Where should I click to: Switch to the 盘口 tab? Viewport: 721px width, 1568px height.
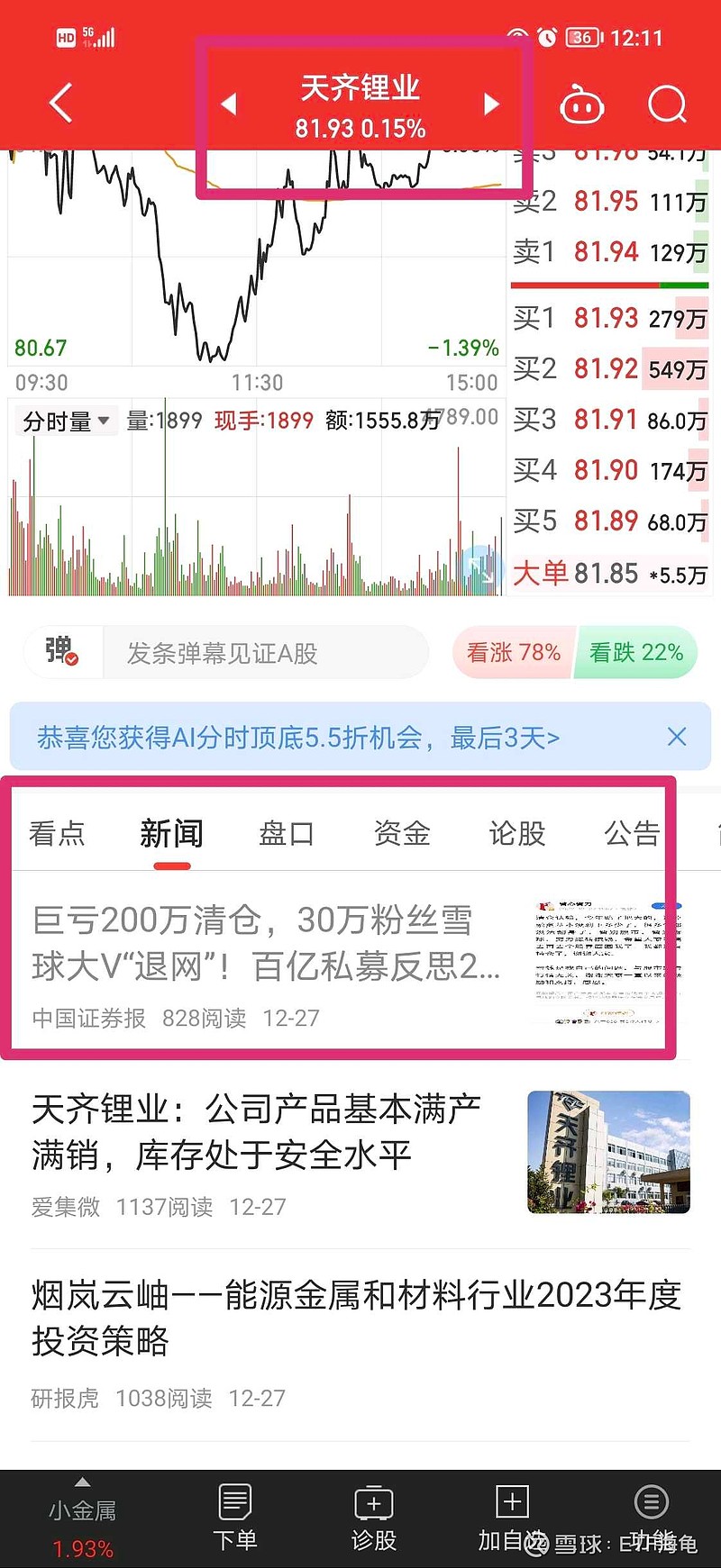[x=287, y=833]
